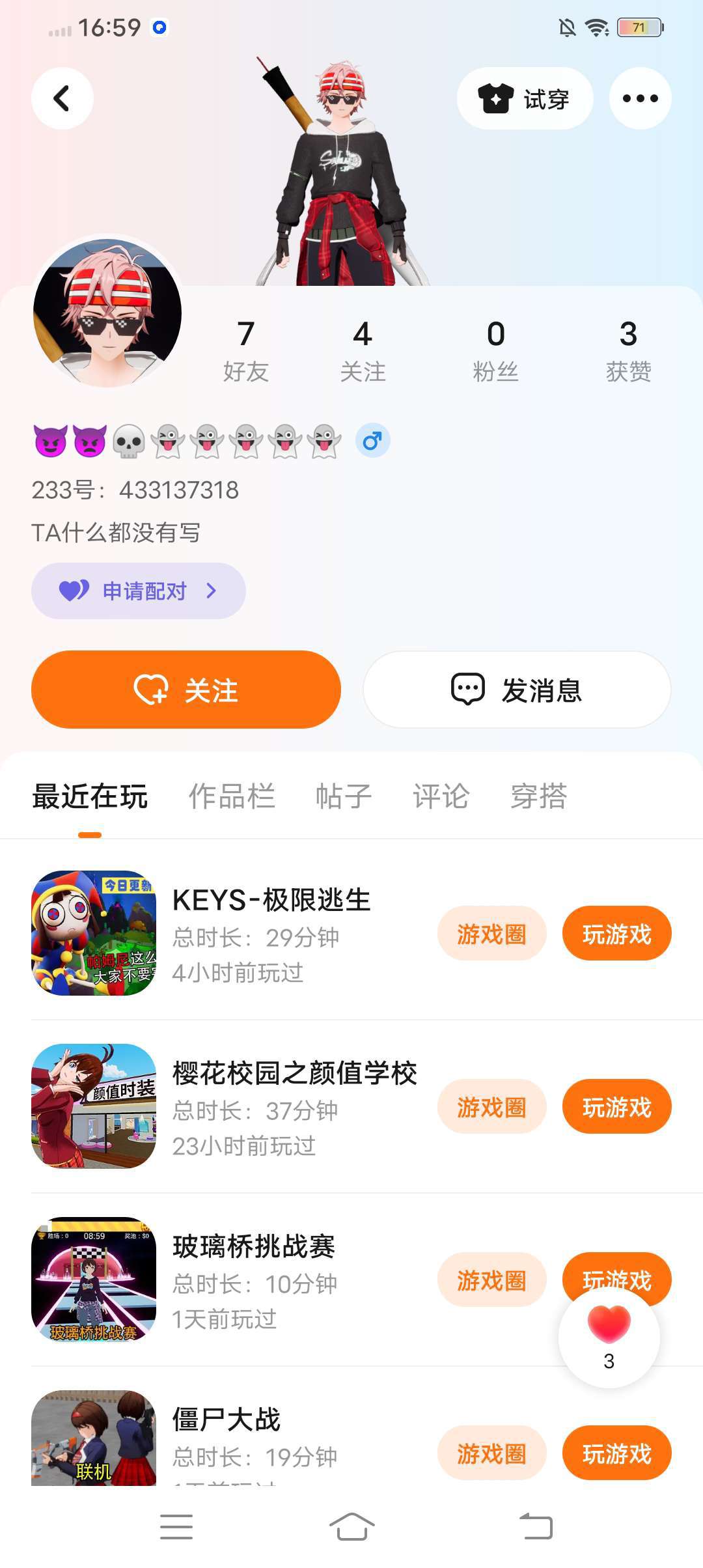Open the three-dot overflow menu
This screenshot has width=703, height=1568.
[640, 98]
